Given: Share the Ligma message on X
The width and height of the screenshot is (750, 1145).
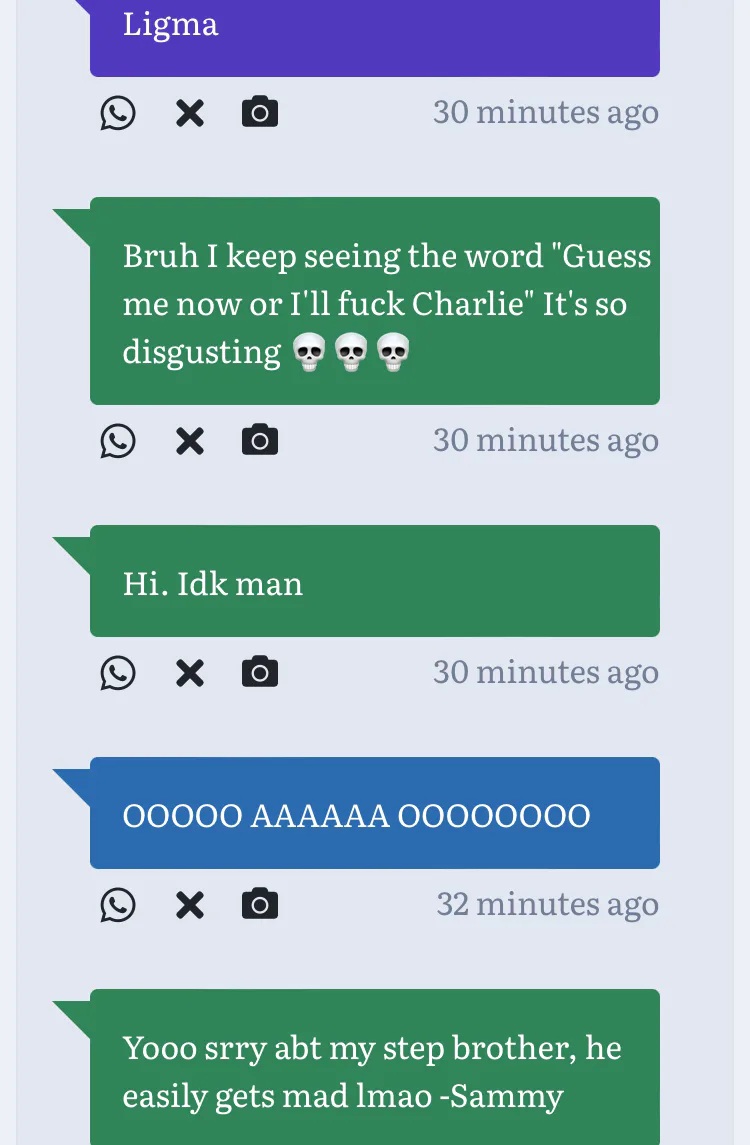Looking at the screenshot, I should (190, 113).
